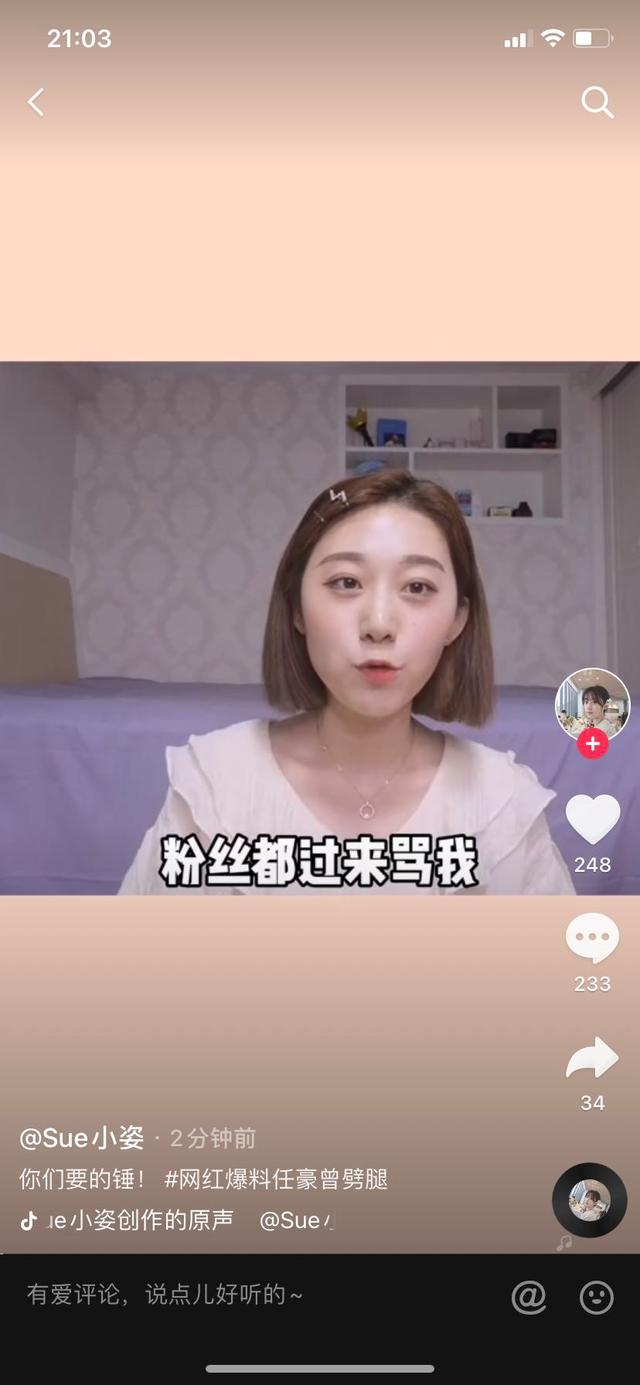Screen dimensions: 640x1385
Task: Open the emoji picker smiley
Action: pos(597,1297)
